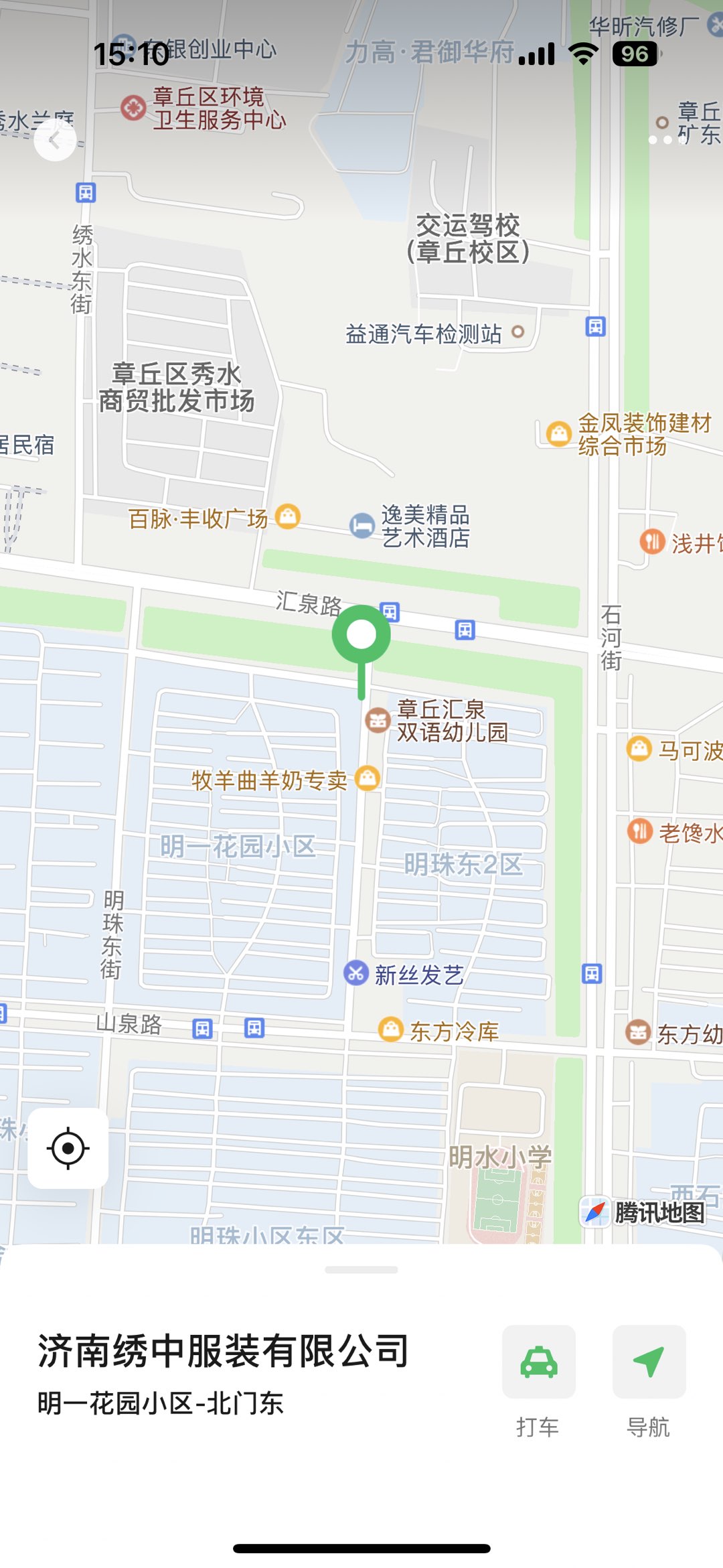Viewport: 723px width, 1568px height.
Task: Select 东方冷库 map marker
Action: pyautogui.click(x=390, y=1029)
